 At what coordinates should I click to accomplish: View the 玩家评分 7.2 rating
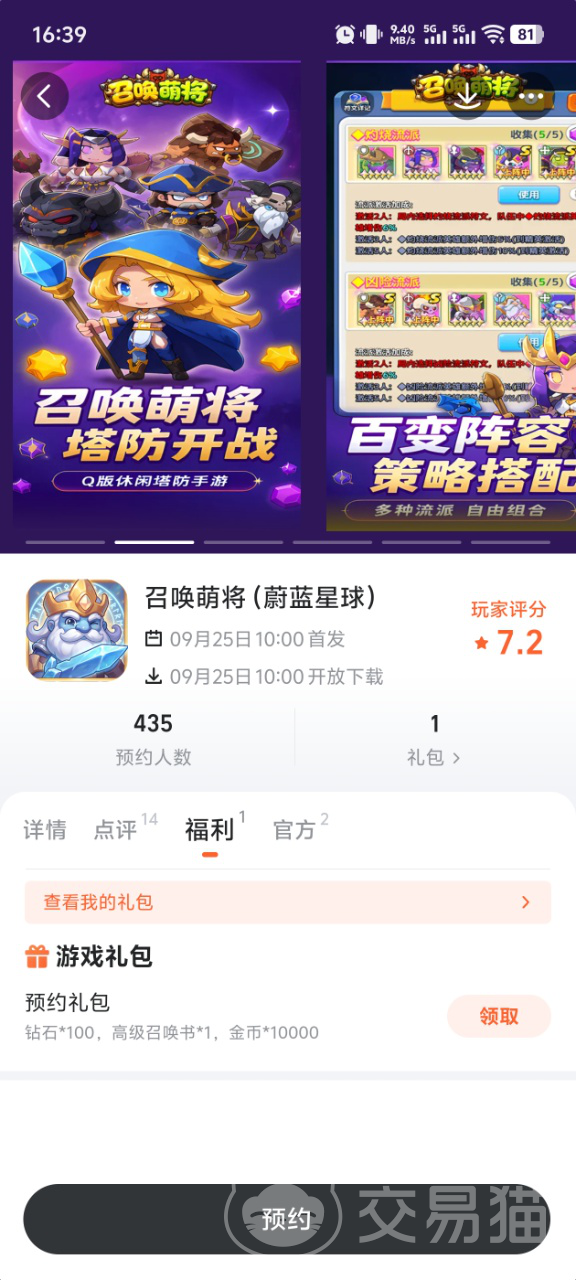(x=509, y=629)
